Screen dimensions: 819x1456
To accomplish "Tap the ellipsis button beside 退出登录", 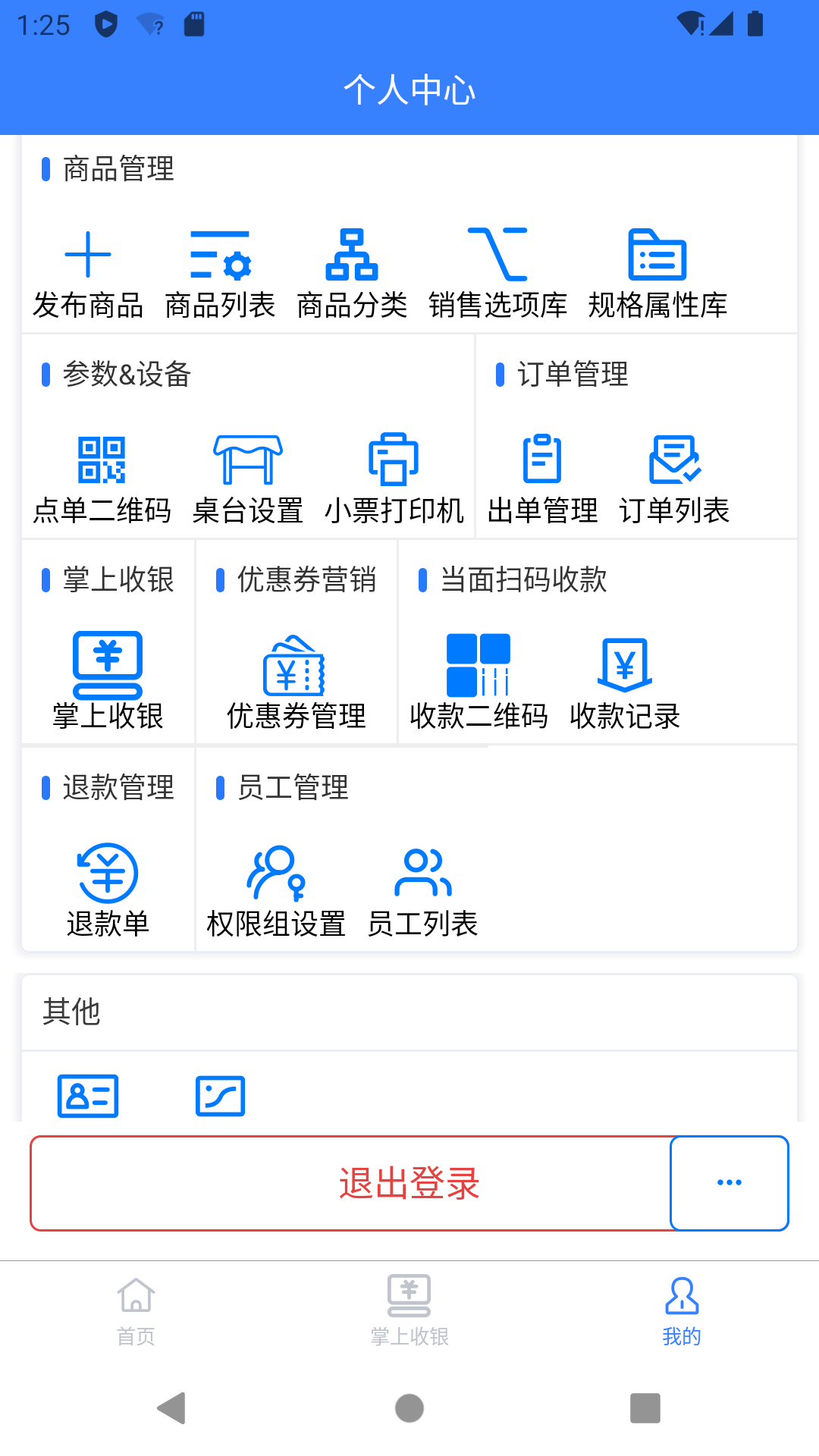I will tap(729, 1183).
